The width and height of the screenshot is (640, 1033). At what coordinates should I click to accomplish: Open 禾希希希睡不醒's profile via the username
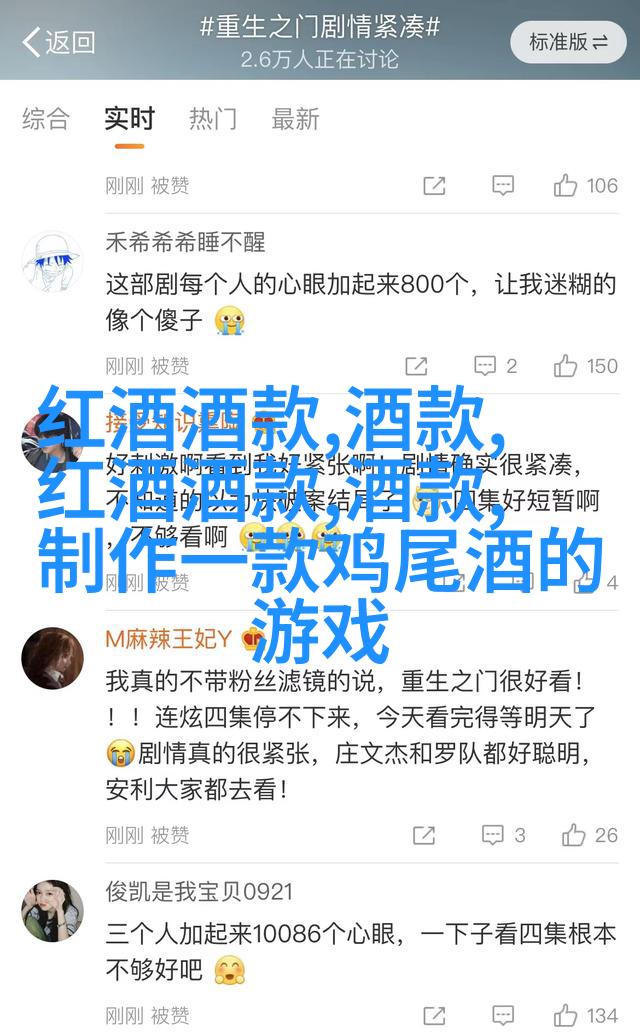pyautogui.click(x=185, y=241)
